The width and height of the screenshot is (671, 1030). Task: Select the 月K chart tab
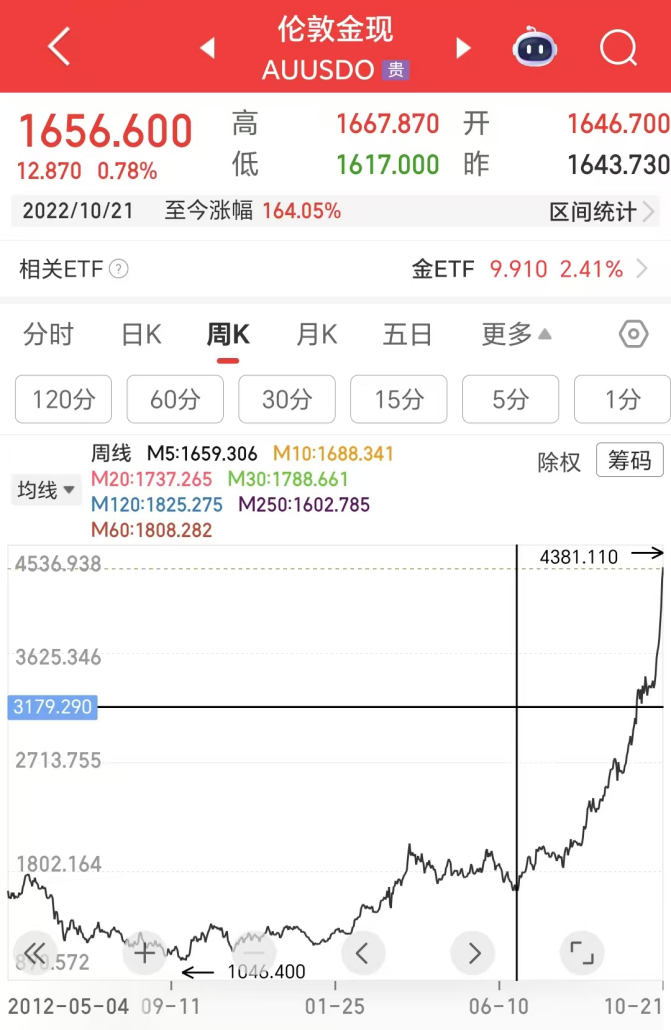click(x=316, y=335)
